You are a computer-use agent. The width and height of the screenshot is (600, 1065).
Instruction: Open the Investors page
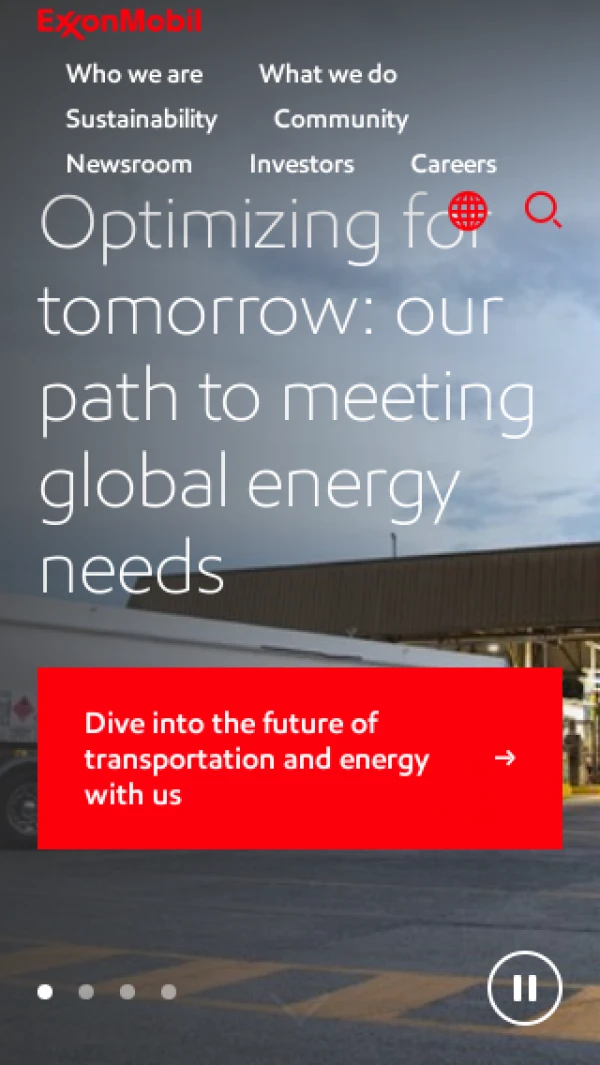301,164
